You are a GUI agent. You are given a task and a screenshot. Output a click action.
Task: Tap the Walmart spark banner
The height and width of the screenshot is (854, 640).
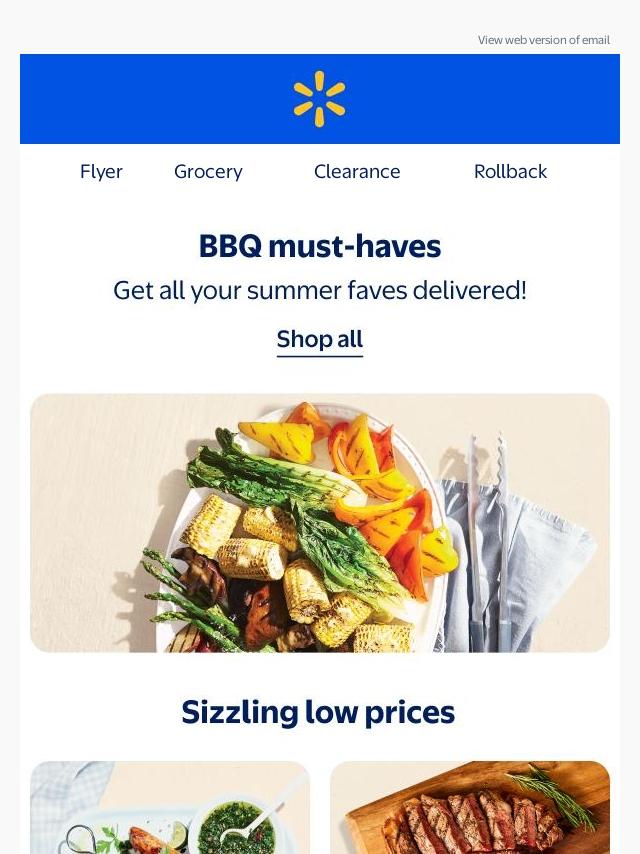point(319,99)
